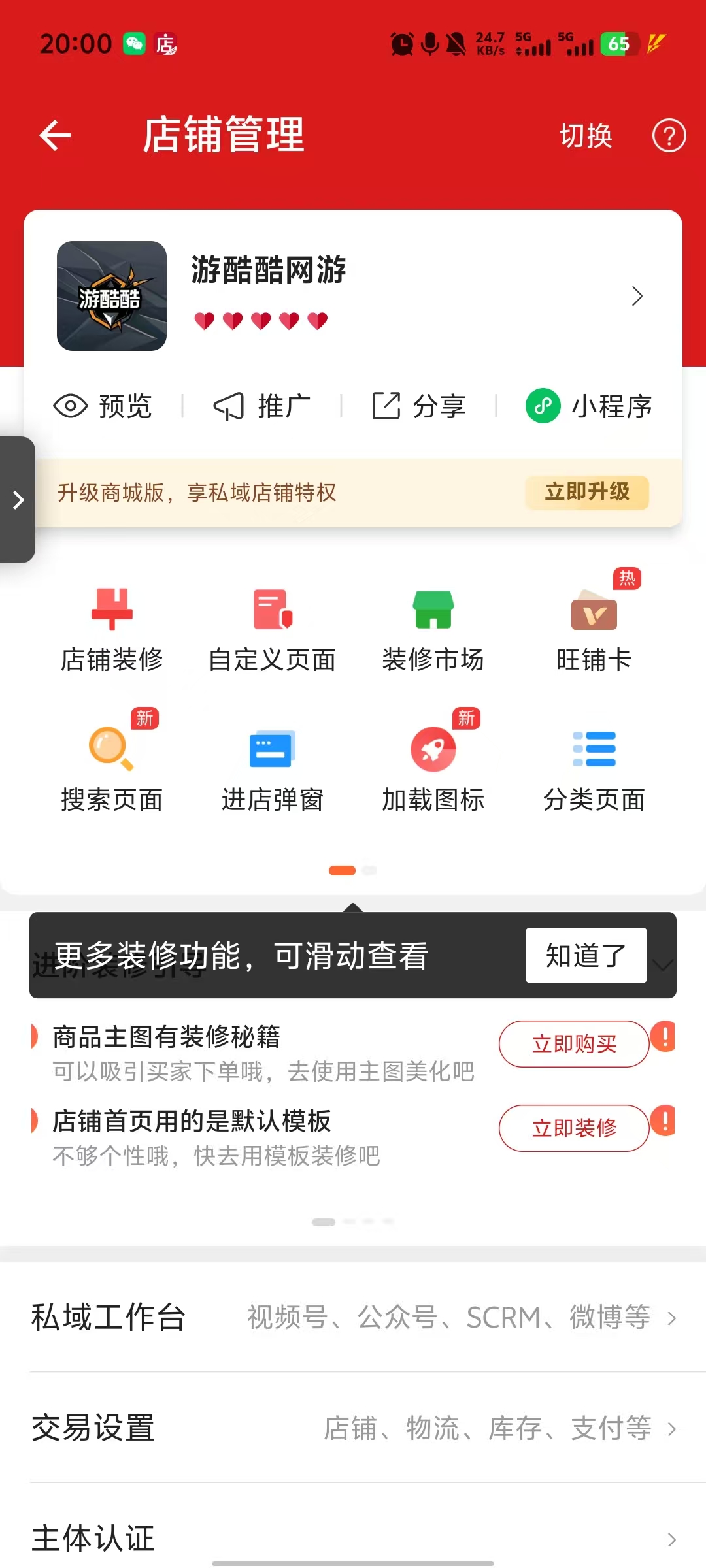The height and width of the screenshot is (1568, 706).
Task: Open 推广 promotion option
Action: tap(261, 406)
